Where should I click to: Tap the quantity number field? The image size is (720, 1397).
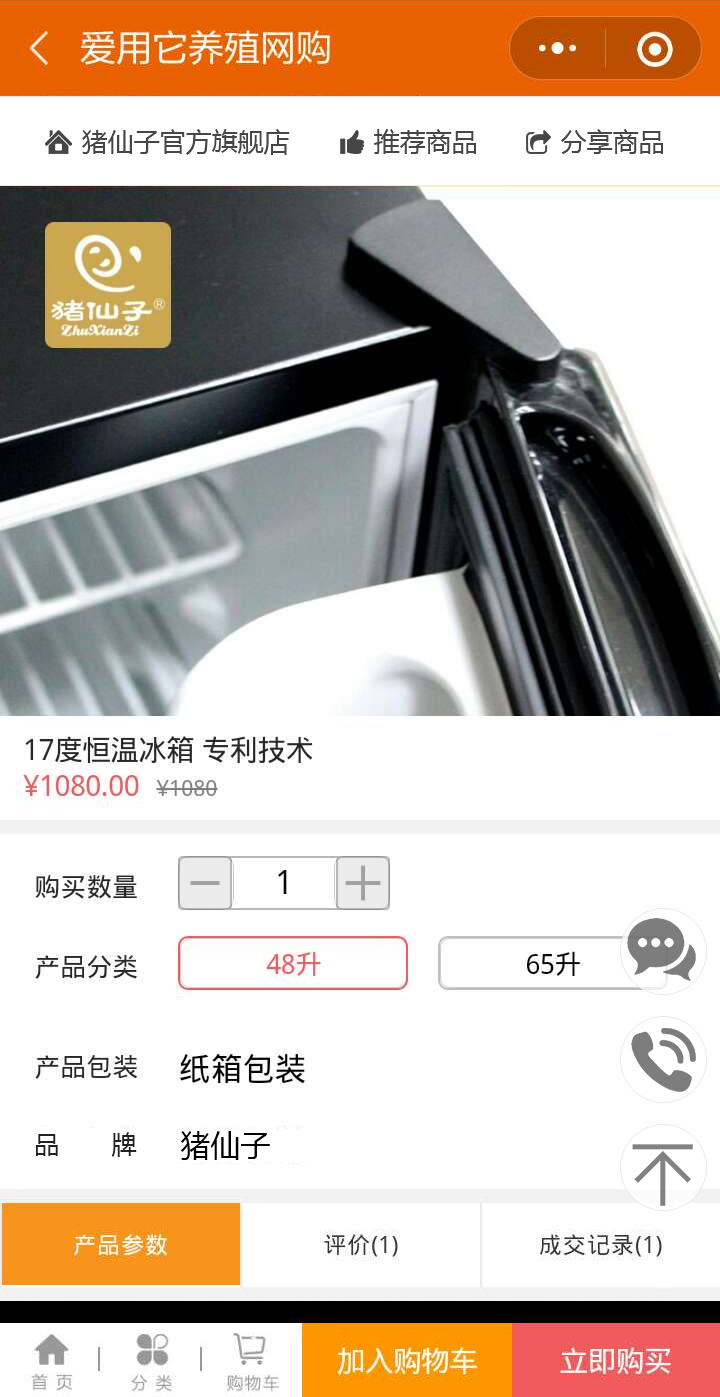[x=284, y=883]
